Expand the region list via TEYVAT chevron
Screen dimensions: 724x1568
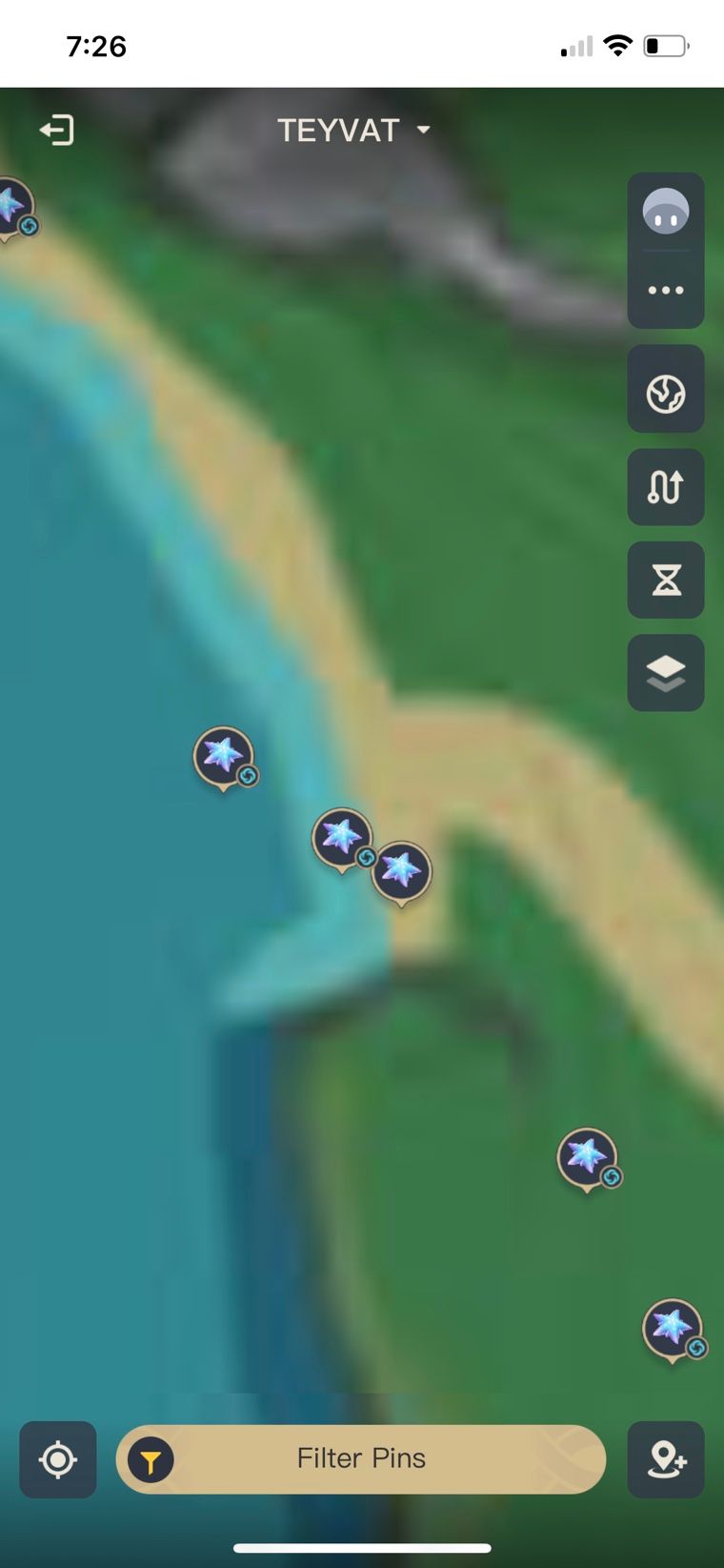click(423, 131)
